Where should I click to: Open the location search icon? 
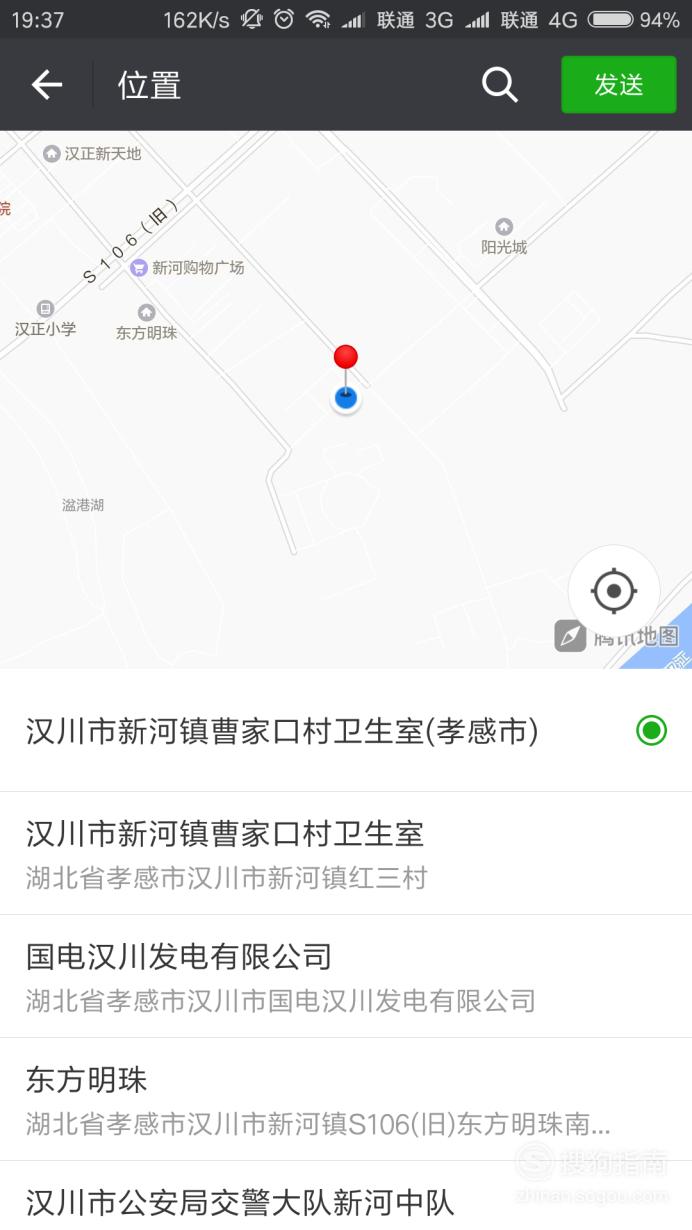coord(499,85)
